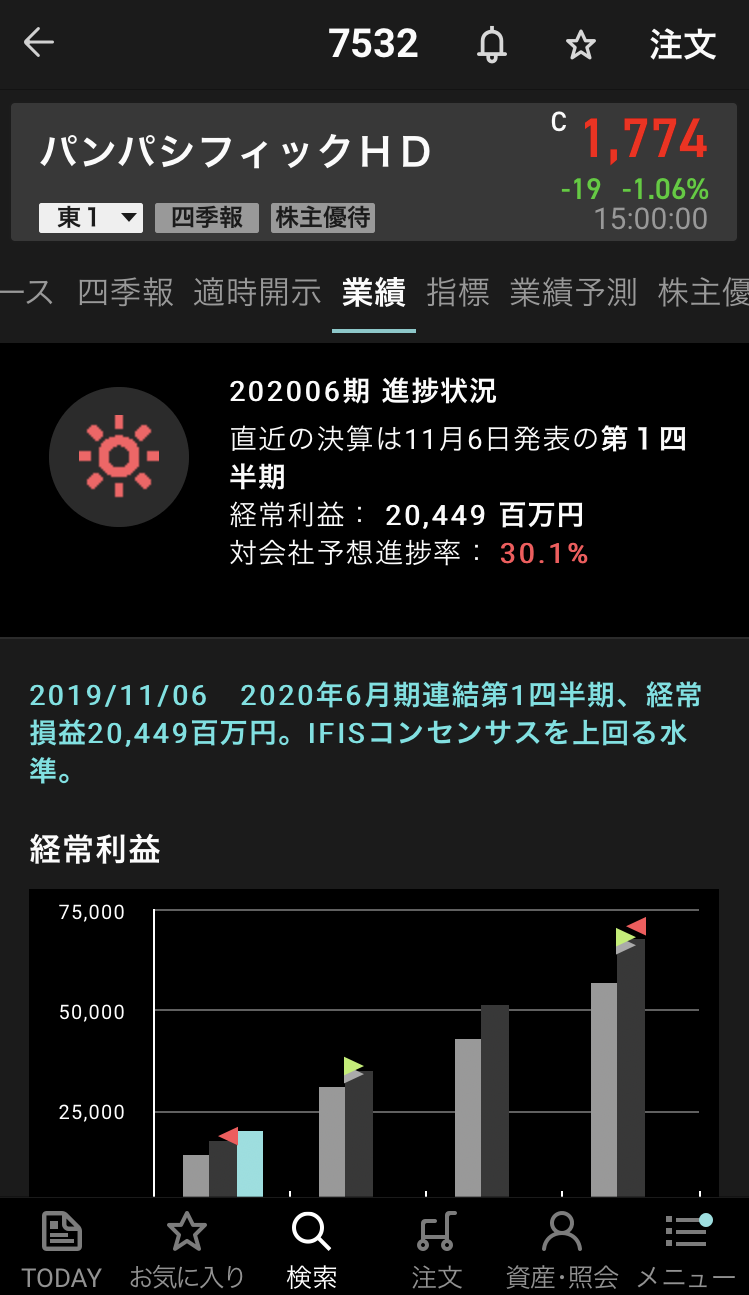Add stock 7532 to favorites star
The height and width of the screenshot is (1295, 749).
pyautogui.click(x=581, y=45)
